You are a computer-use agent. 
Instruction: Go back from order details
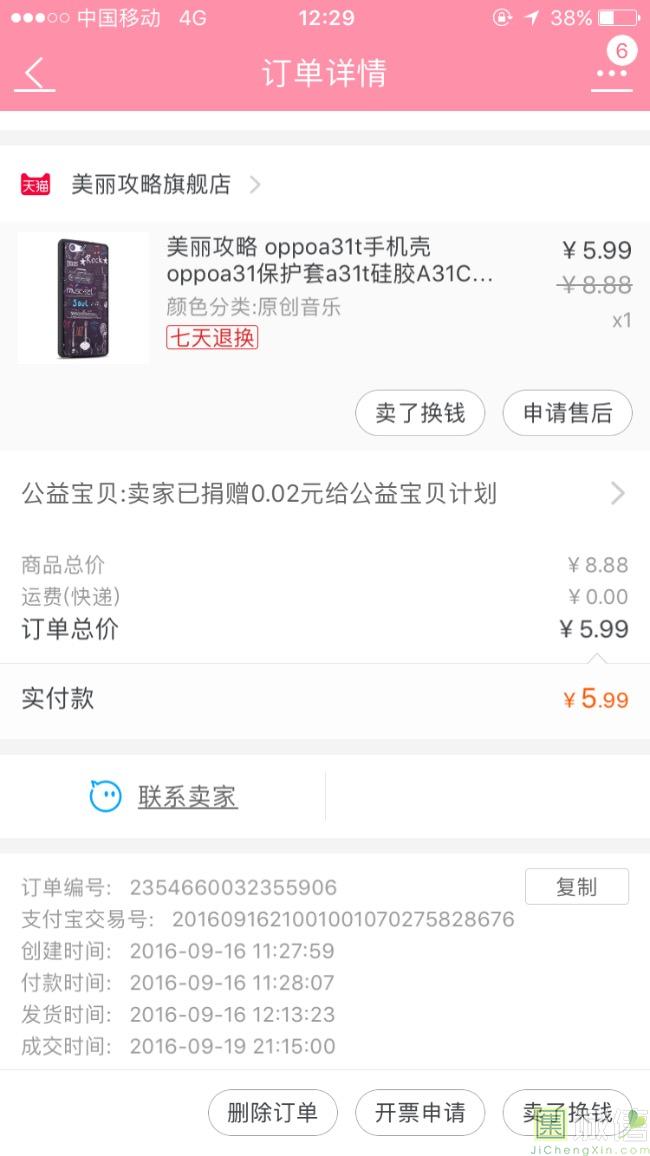click(x=35, y=74)
